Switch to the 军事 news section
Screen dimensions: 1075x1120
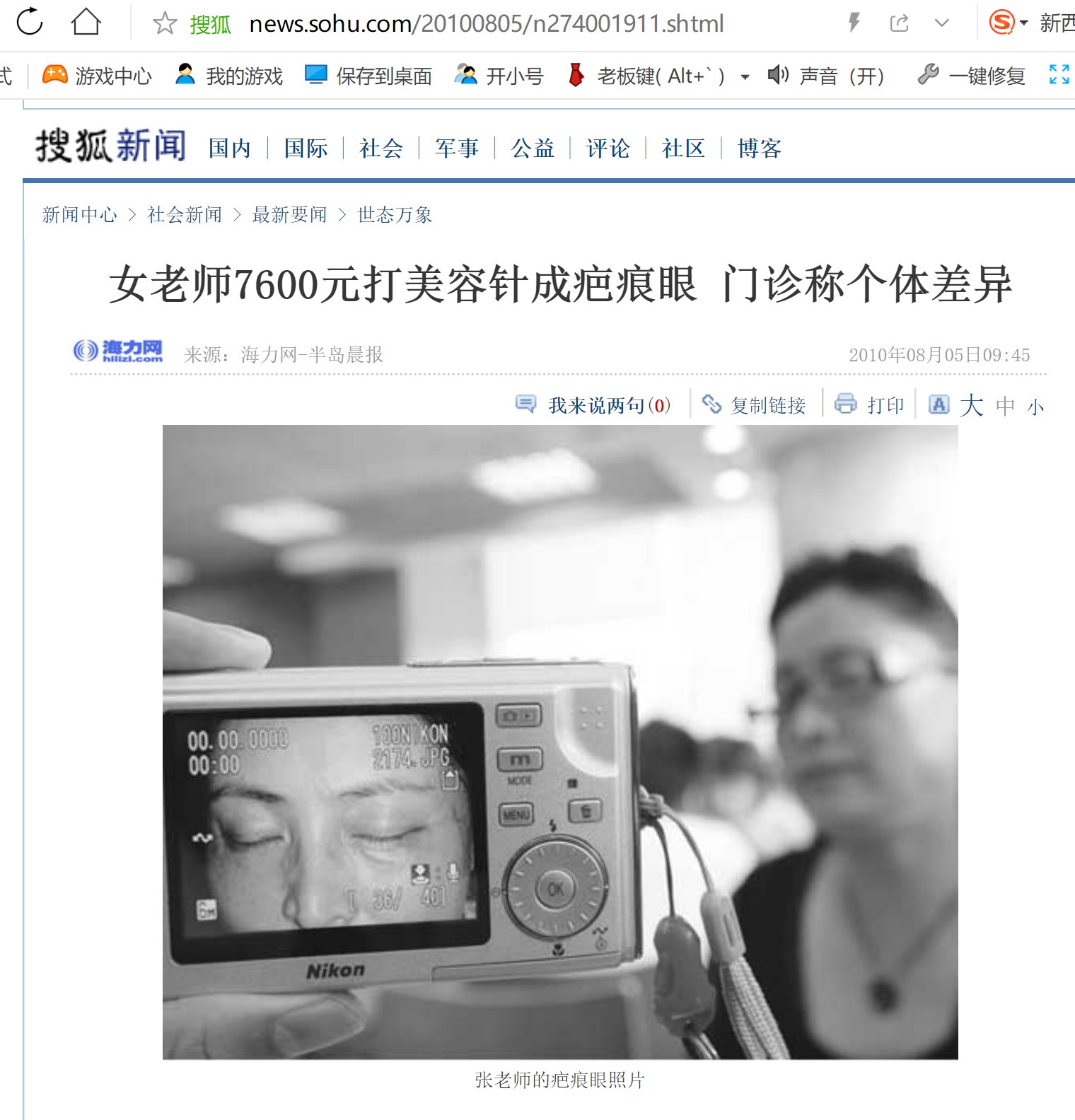click(x=457, y=148)
